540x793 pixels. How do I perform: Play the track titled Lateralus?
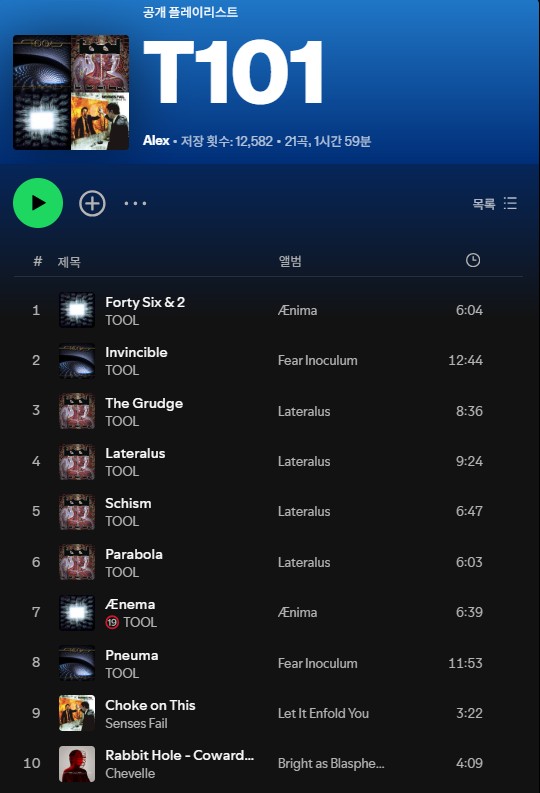135,453
